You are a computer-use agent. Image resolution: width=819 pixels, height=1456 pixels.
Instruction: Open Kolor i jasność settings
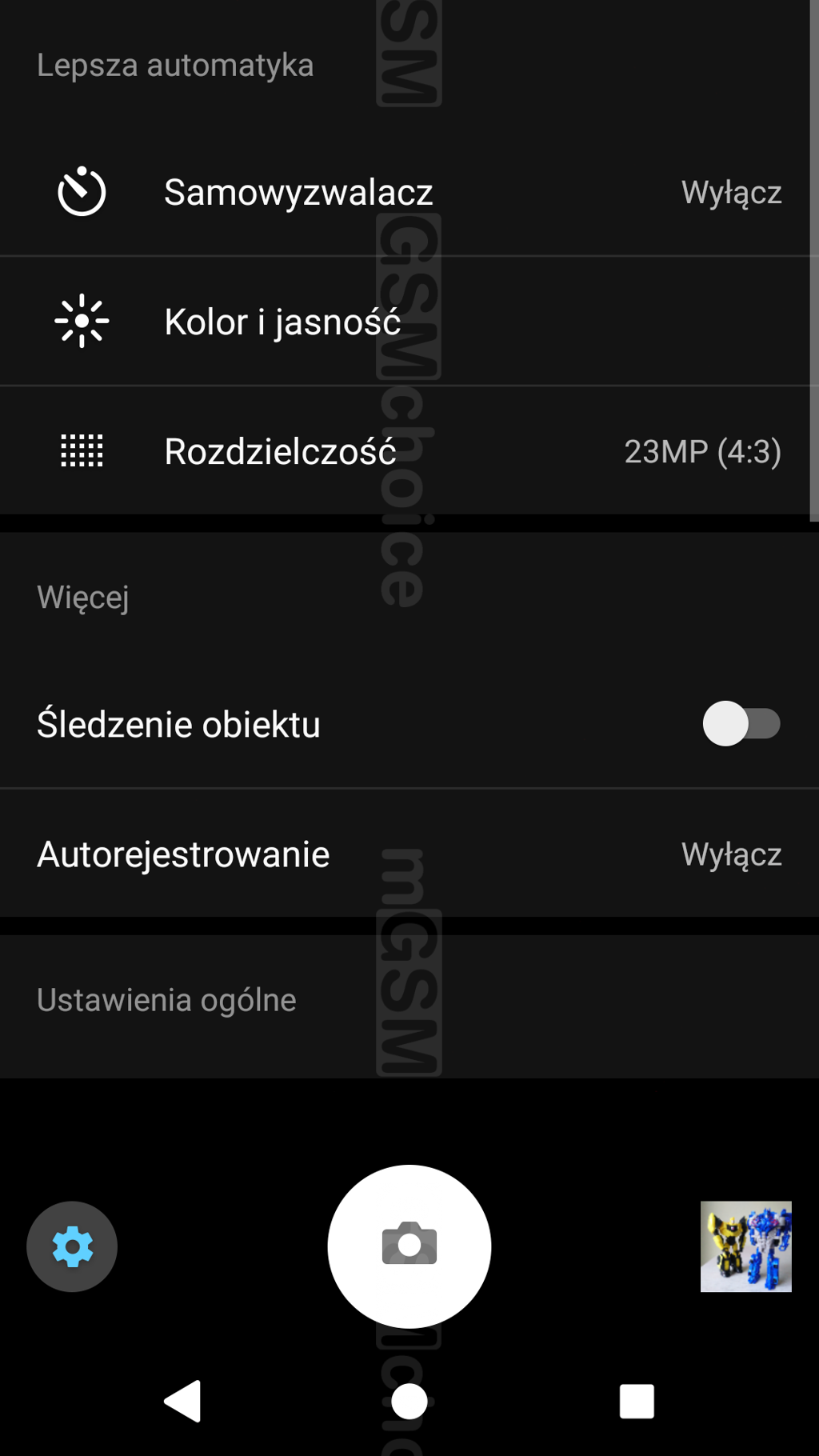point(408,322)
